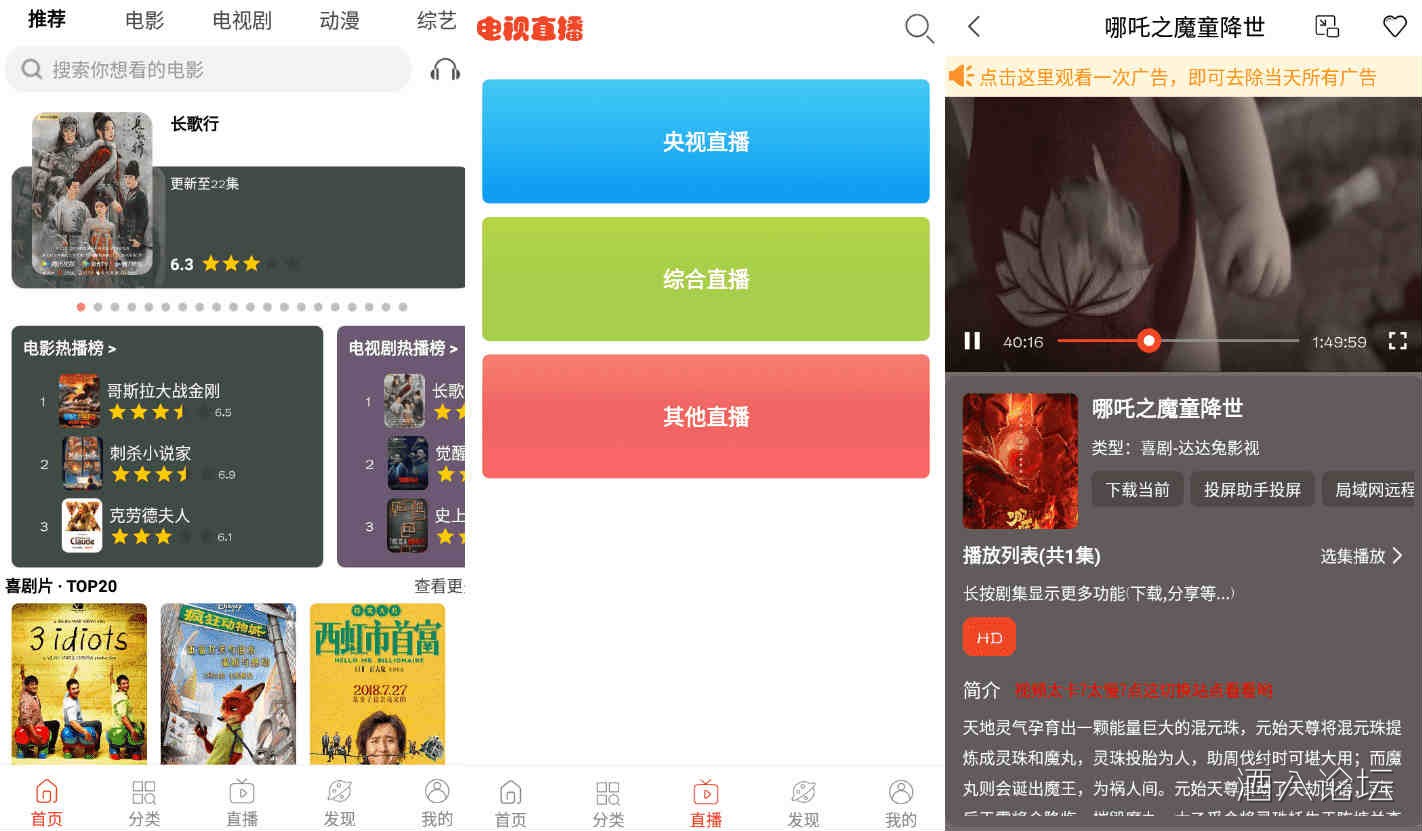
Task: Open the 3 Idiots comedy poster
Action: (x=79, y=682)
